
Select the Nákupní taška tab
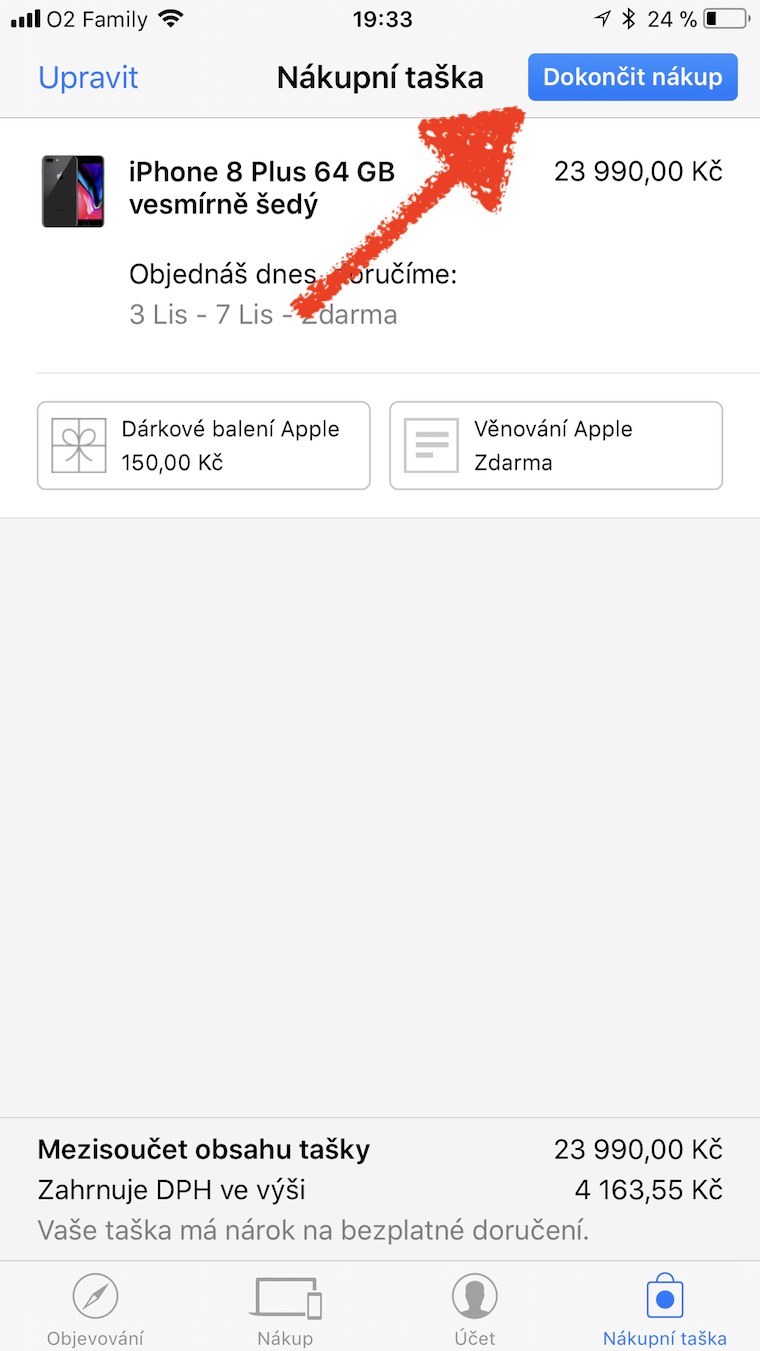664,1308
